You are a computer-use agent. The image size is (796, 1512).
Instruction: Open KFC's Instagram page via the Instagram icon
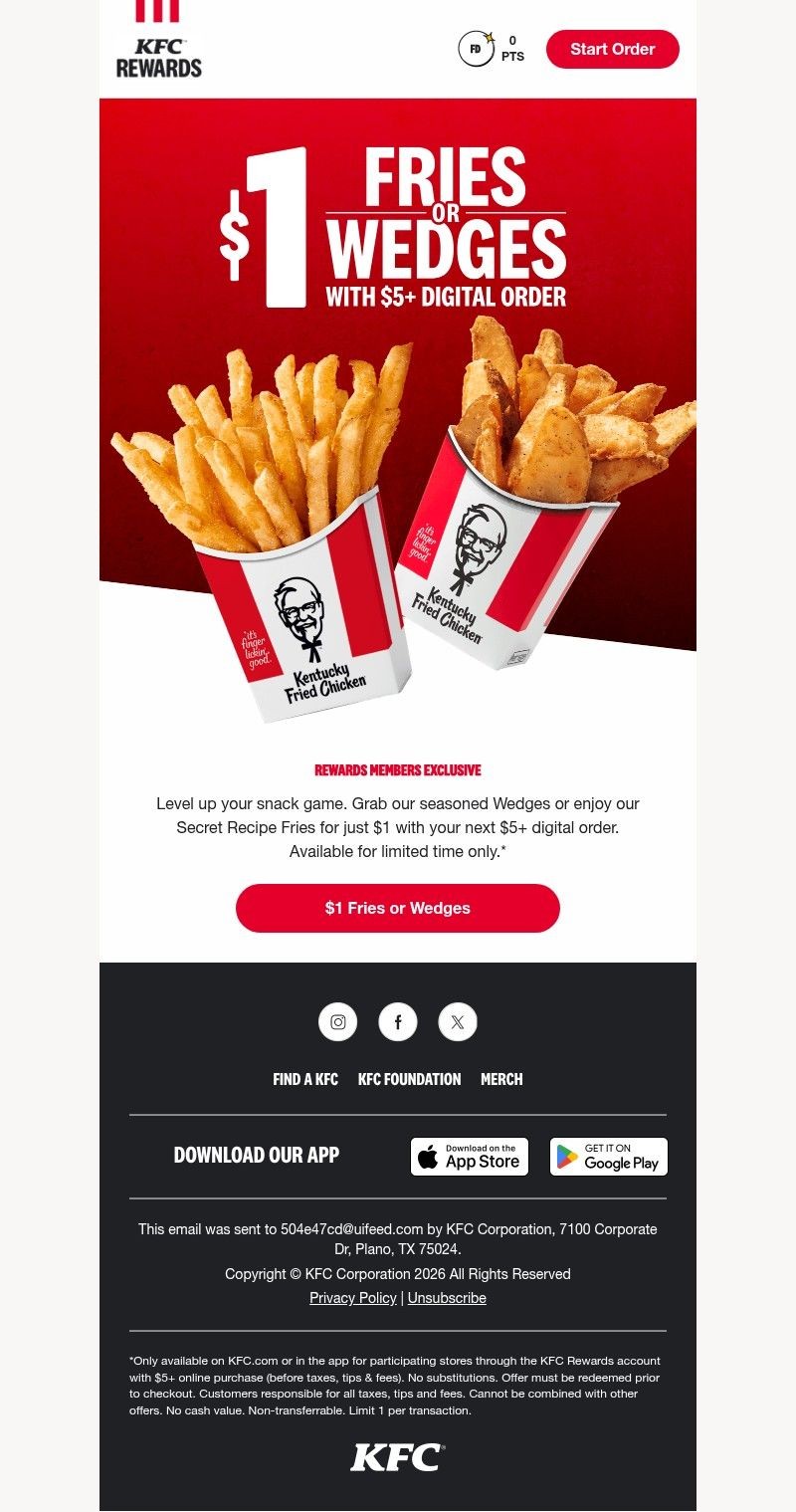[337, 1021]
